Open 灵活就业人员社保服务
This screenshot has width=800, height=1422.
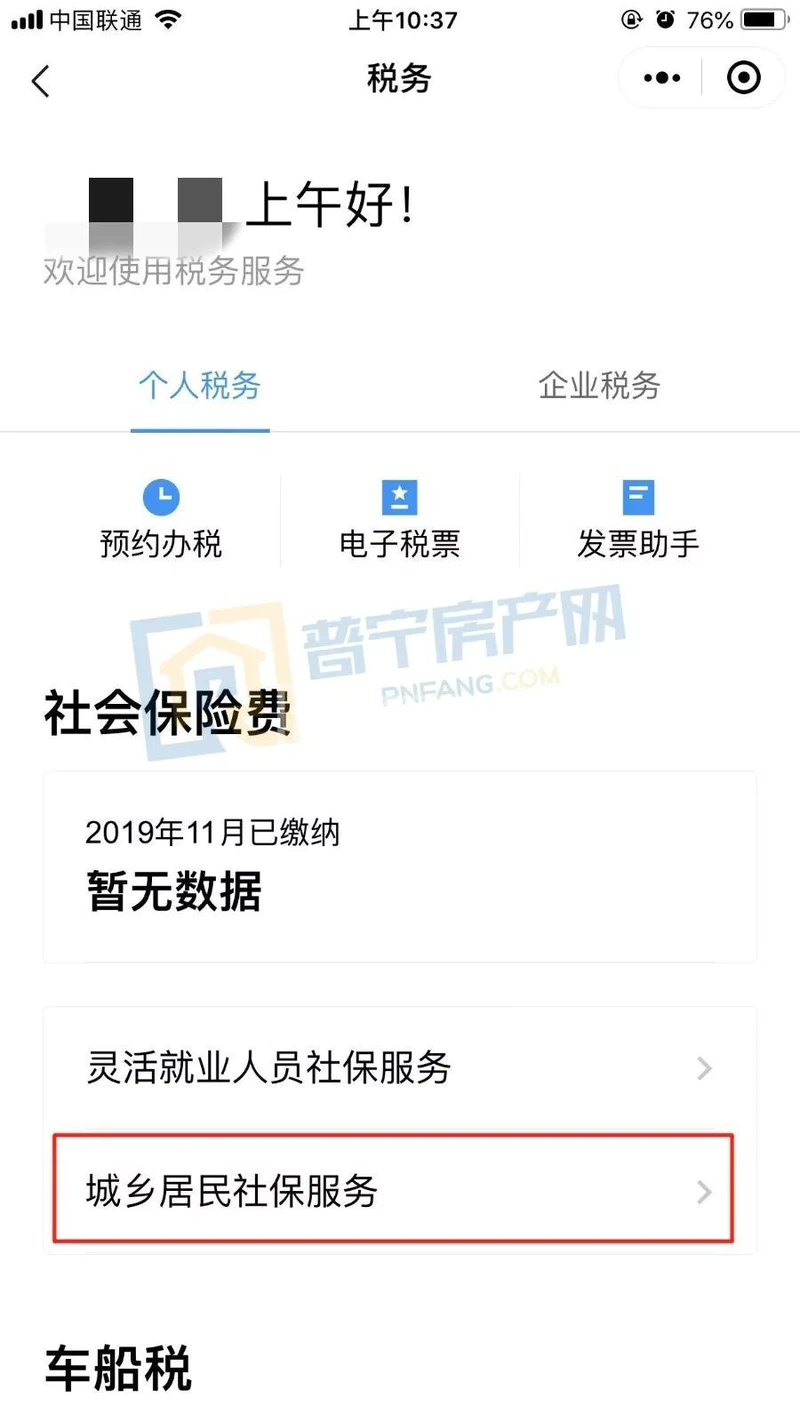point(399,1068)
